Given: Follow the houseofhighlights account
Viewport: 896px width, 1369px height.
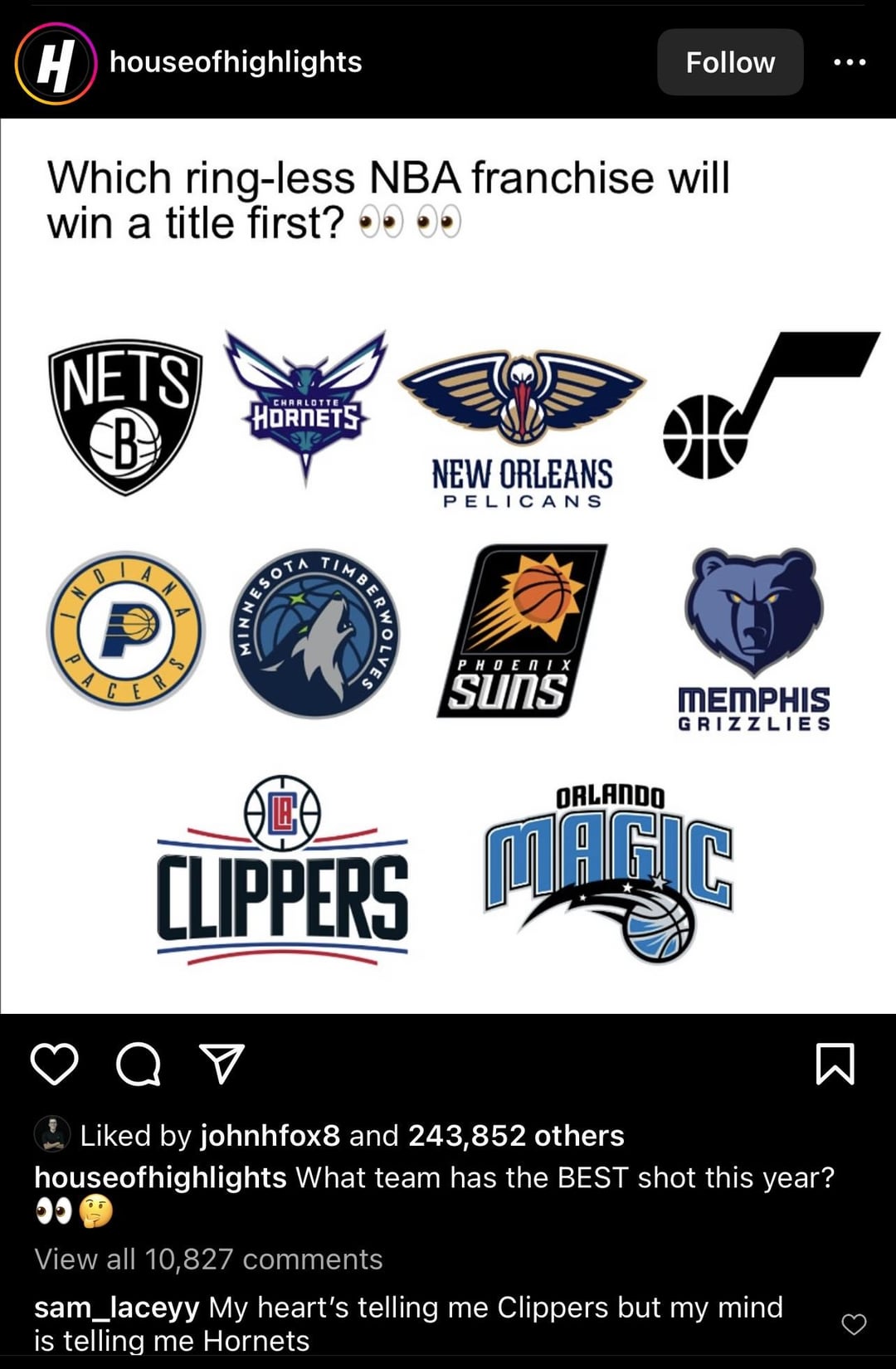Looking at the screenshot, I should [x=730, y=62].
